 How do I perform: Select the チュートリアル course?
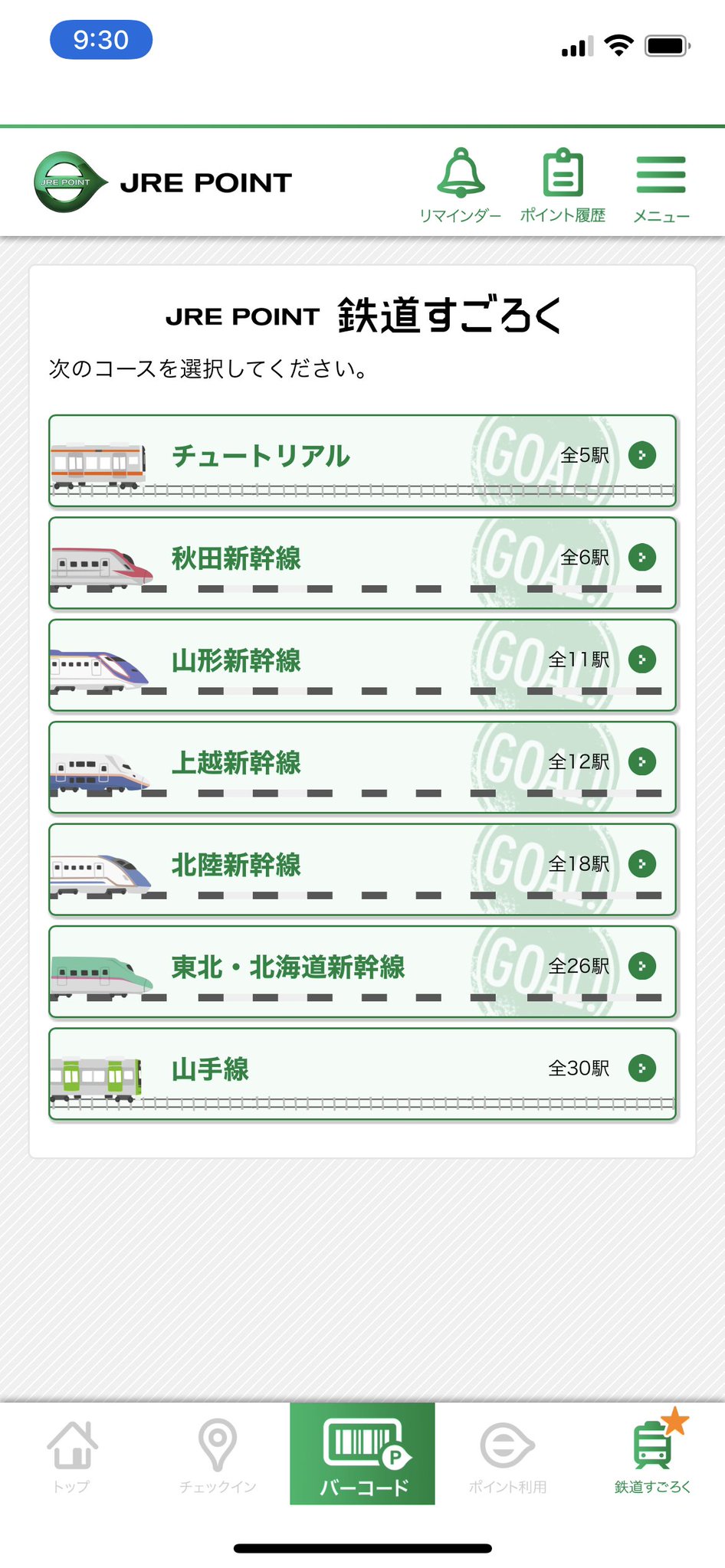[362, 460]
